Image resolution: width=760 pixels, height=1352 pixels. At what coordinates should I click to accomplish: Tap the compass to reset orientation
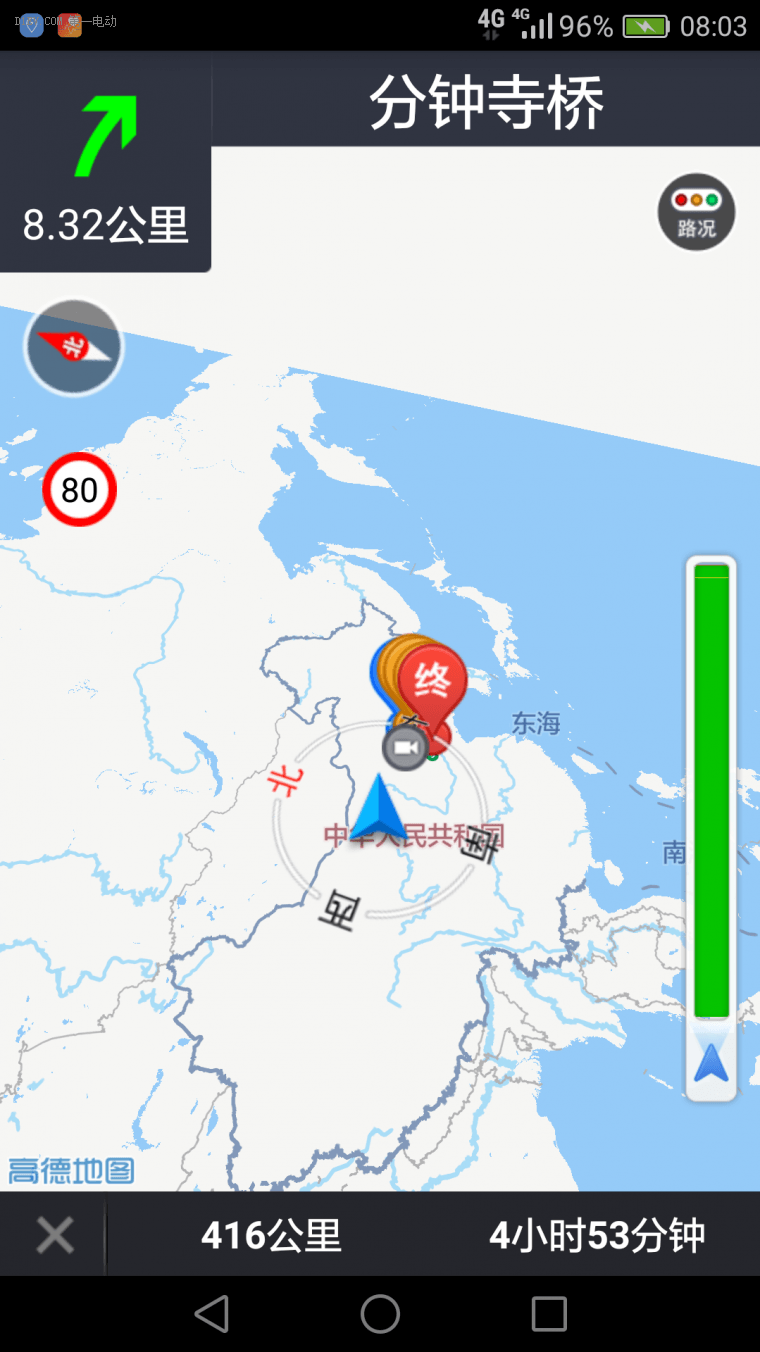[x=73, y=347]
